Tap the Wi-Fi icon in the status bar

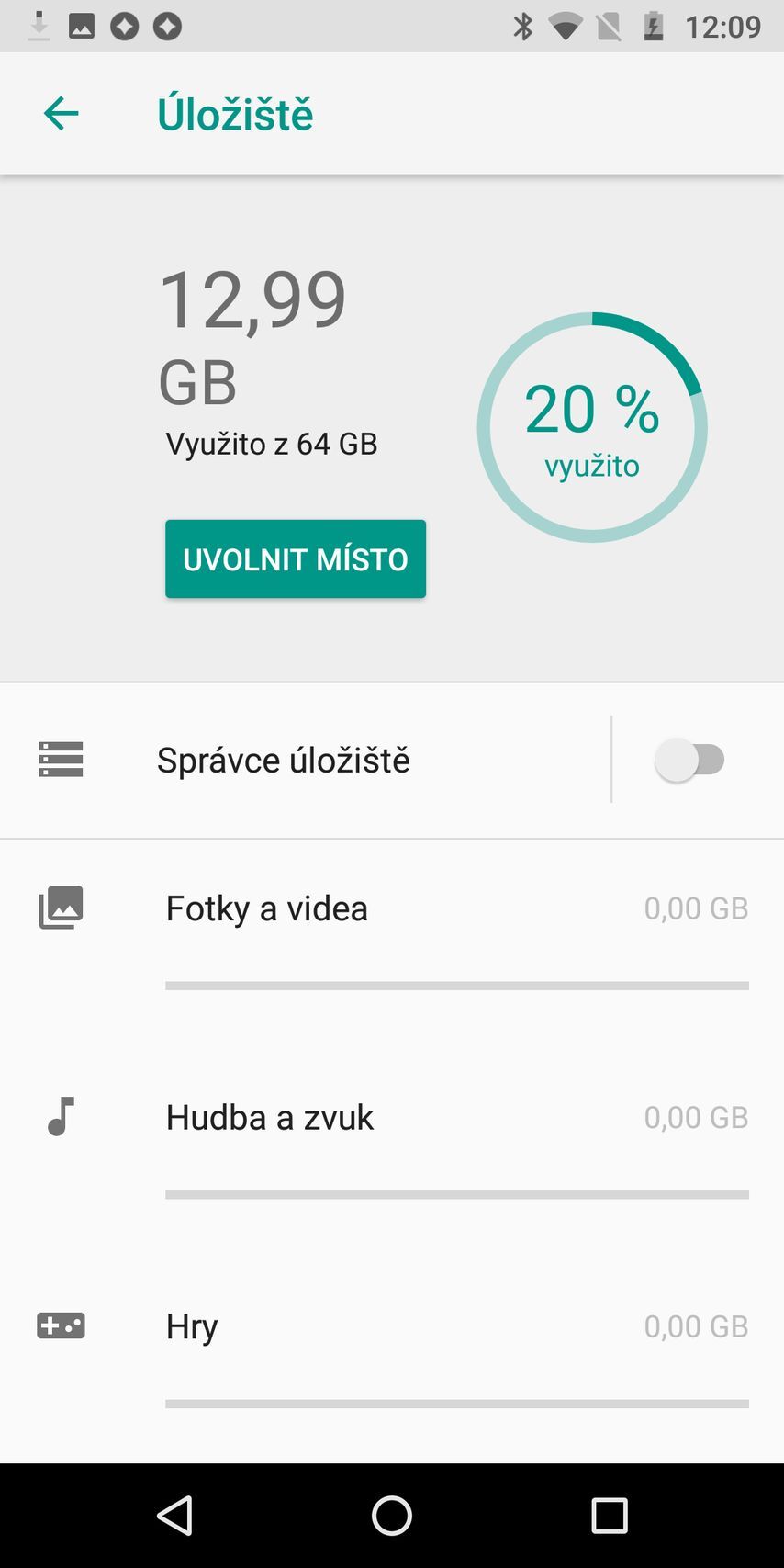pos(566,25)
